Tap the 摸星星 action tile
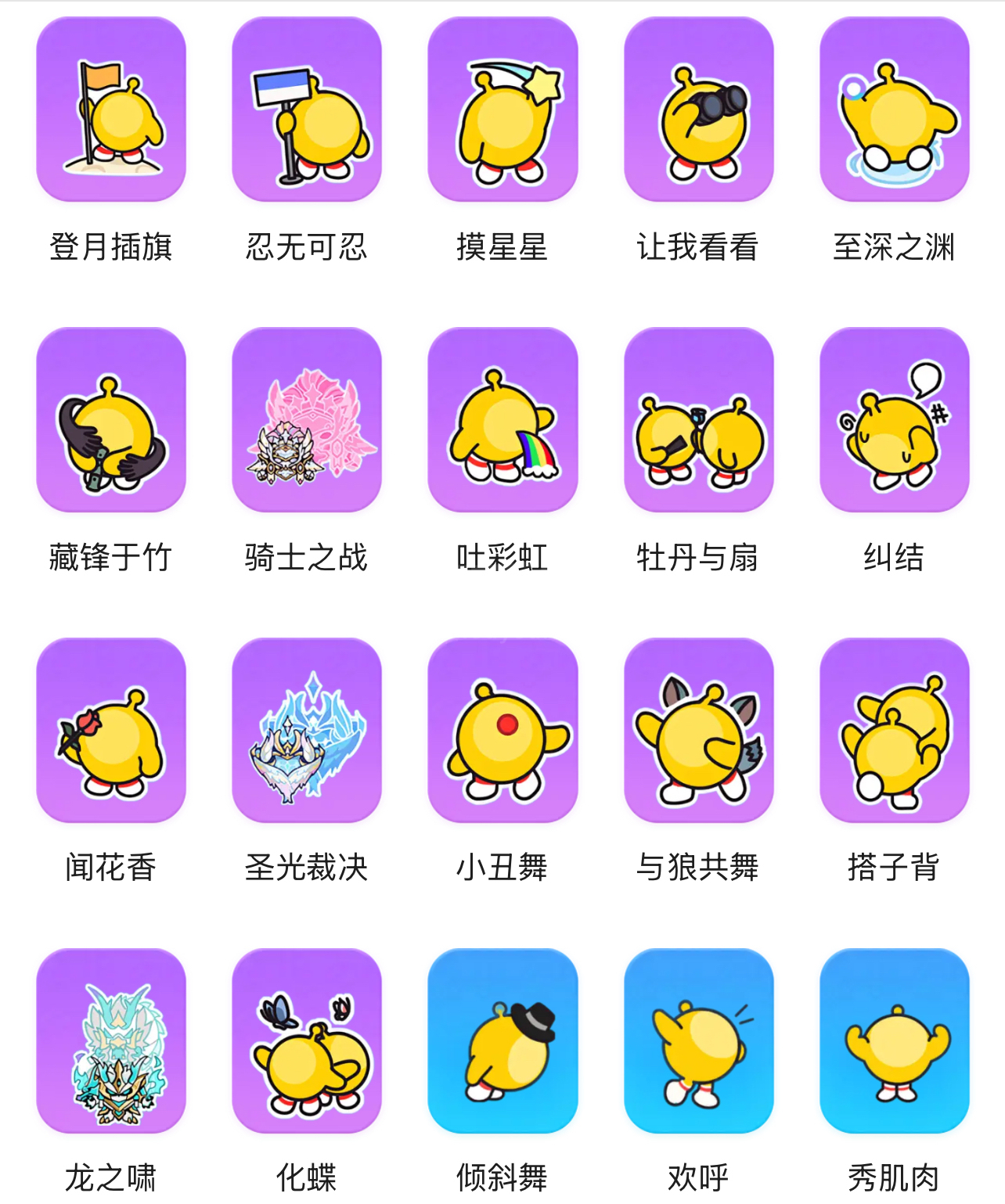The image size is (1005, 1204). (x=502, y=110)
